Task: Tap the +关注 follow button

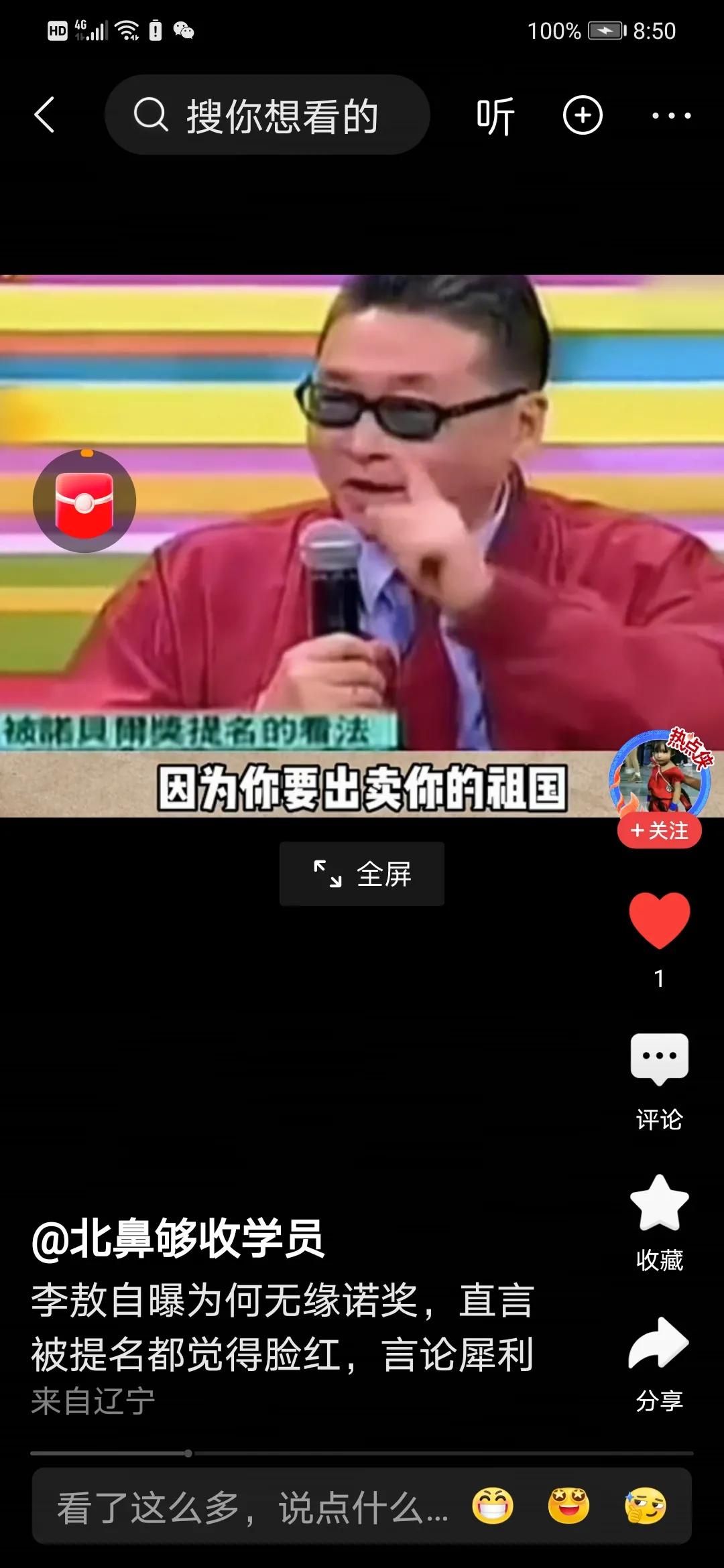Action: (660, 830)
